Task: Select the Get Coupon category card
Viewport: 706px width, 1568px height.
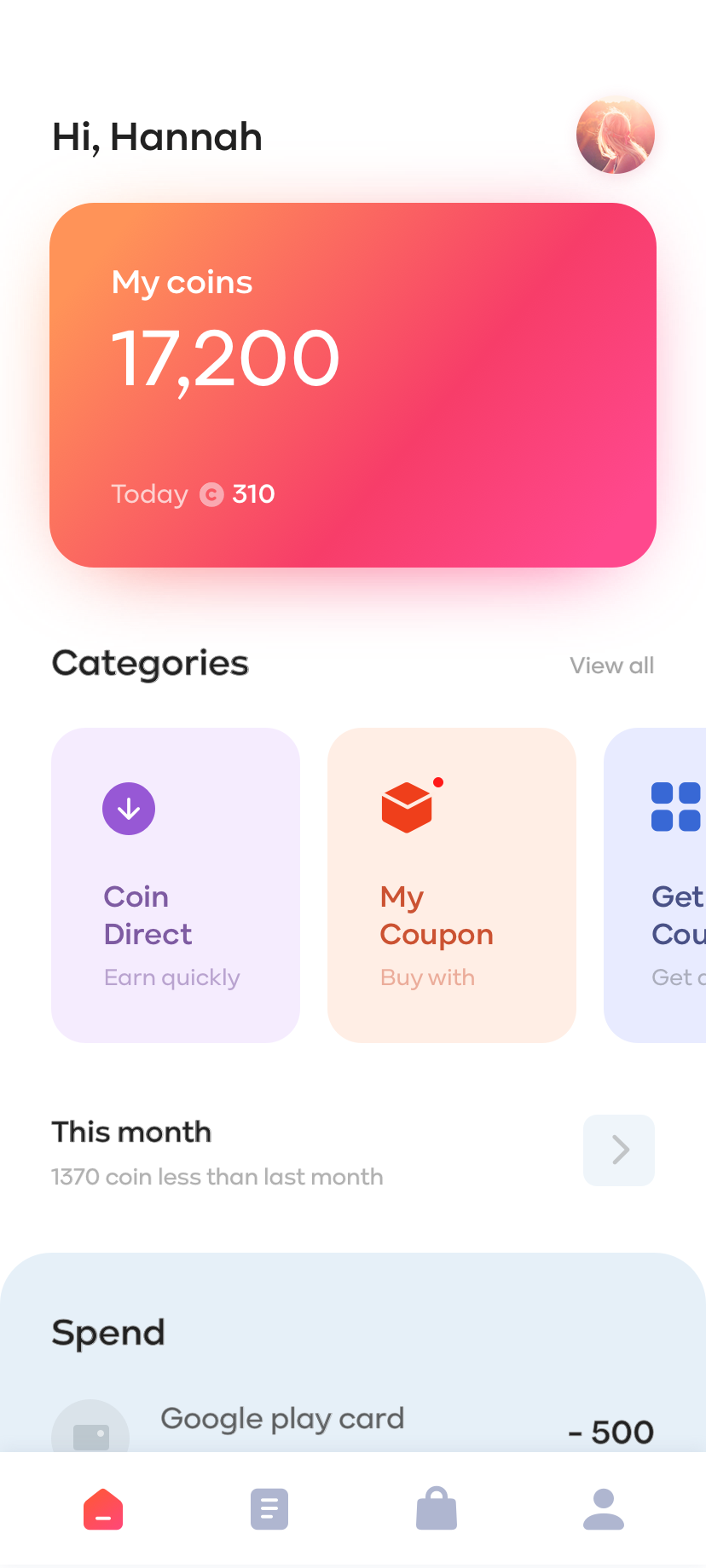Action: pyautogui.click(x=655, y=885)
